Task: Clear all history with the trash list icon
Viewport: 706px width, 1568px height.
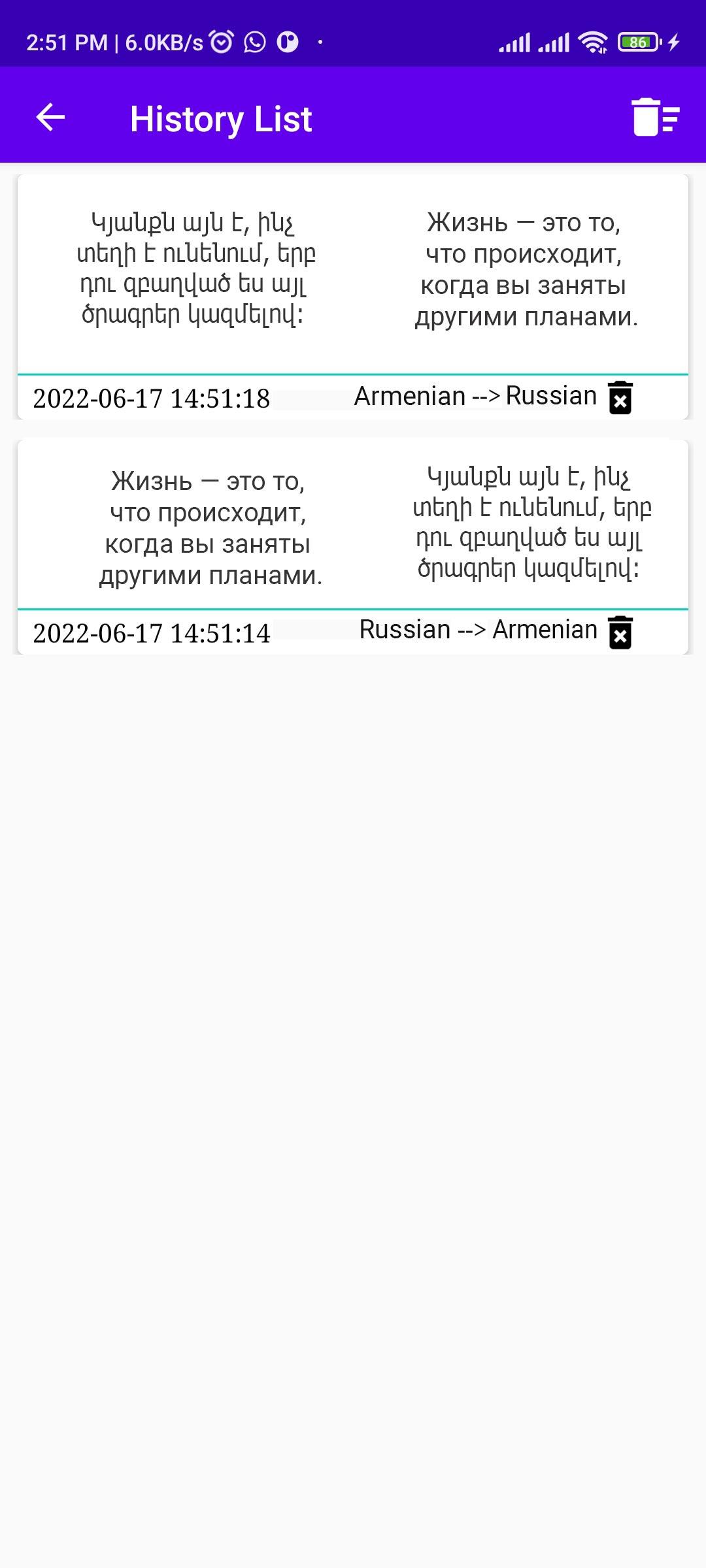Action: pos(656,117)
